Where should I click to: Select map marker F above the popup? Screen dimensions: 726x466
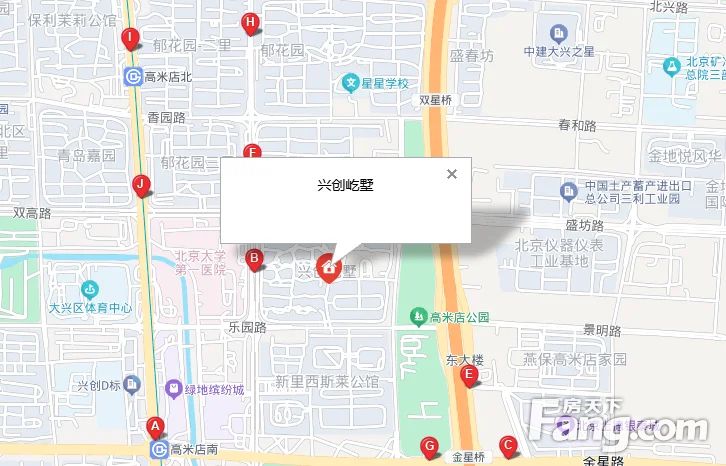pyautogui.click(x=252, y=152)
